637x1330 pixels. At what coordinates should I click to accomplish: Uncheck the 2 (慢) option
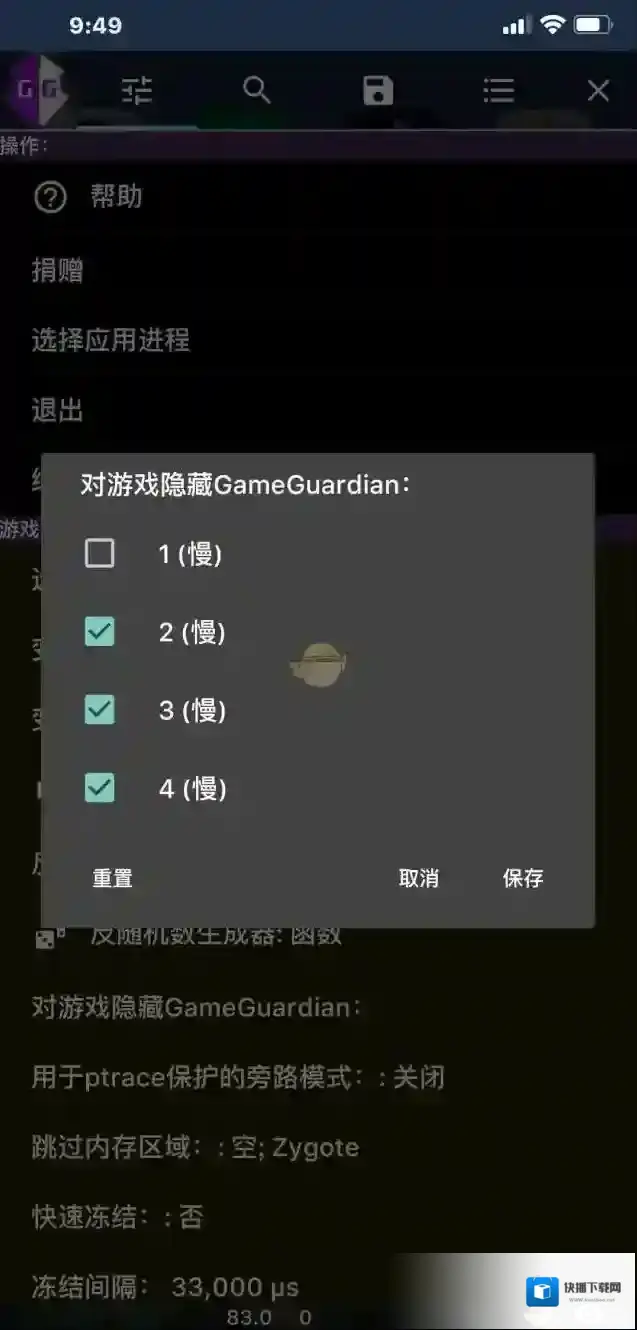100,631
